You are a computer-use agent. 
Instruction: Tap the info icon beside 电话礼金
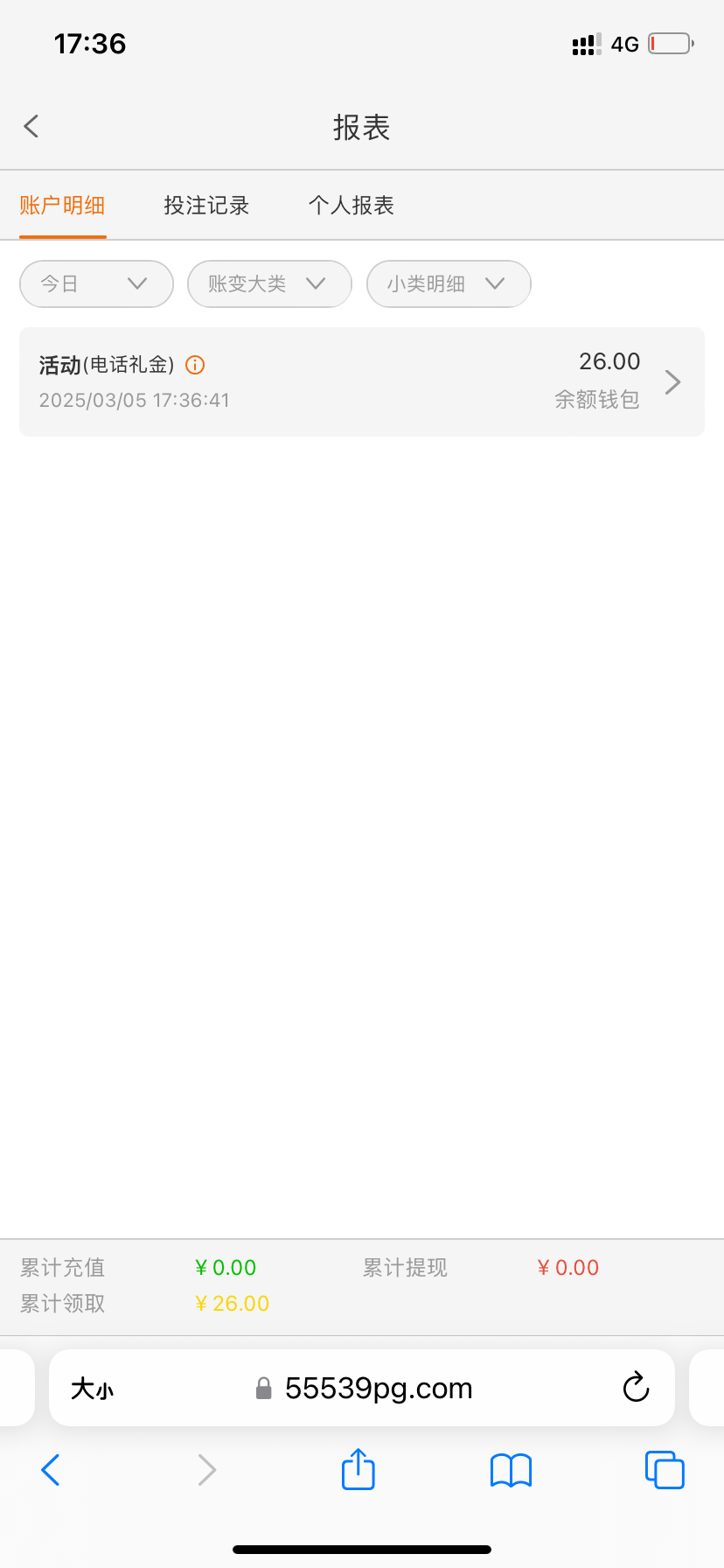pos(195,365)
